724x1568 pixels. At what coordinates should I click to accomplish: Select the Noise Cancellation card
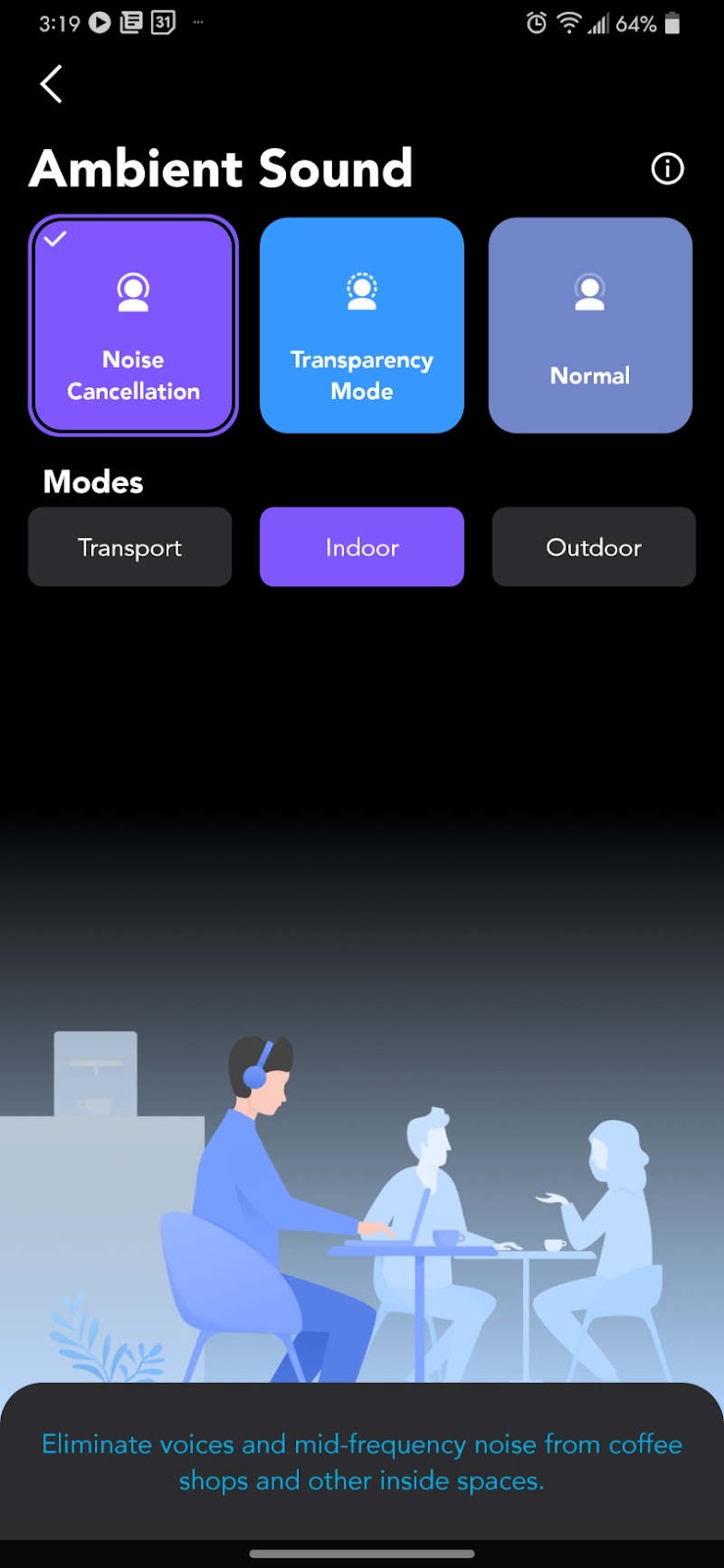pos(133,325)
